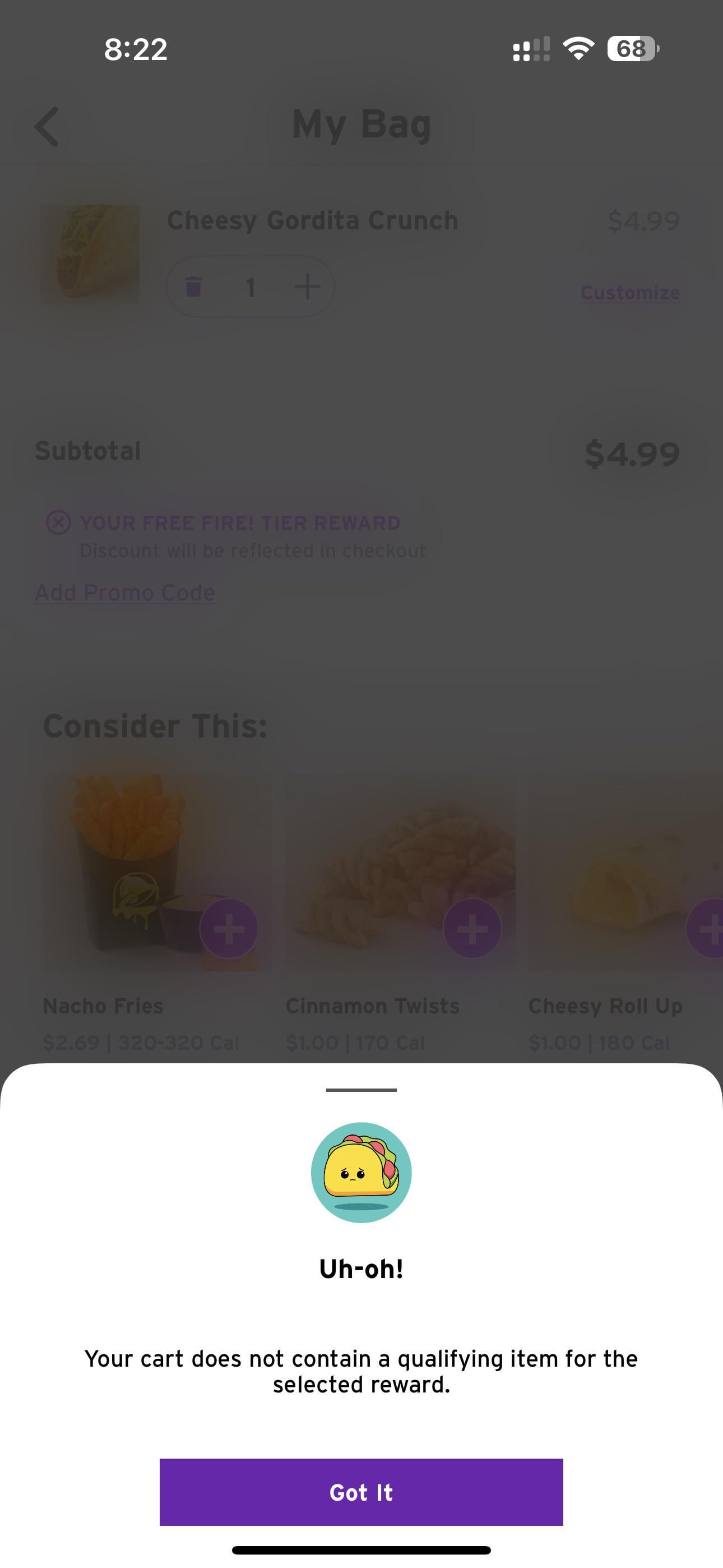Customize the Cheesy Gordita Crunch
This screenshot has width=723, height=1568.
point(630,293)
